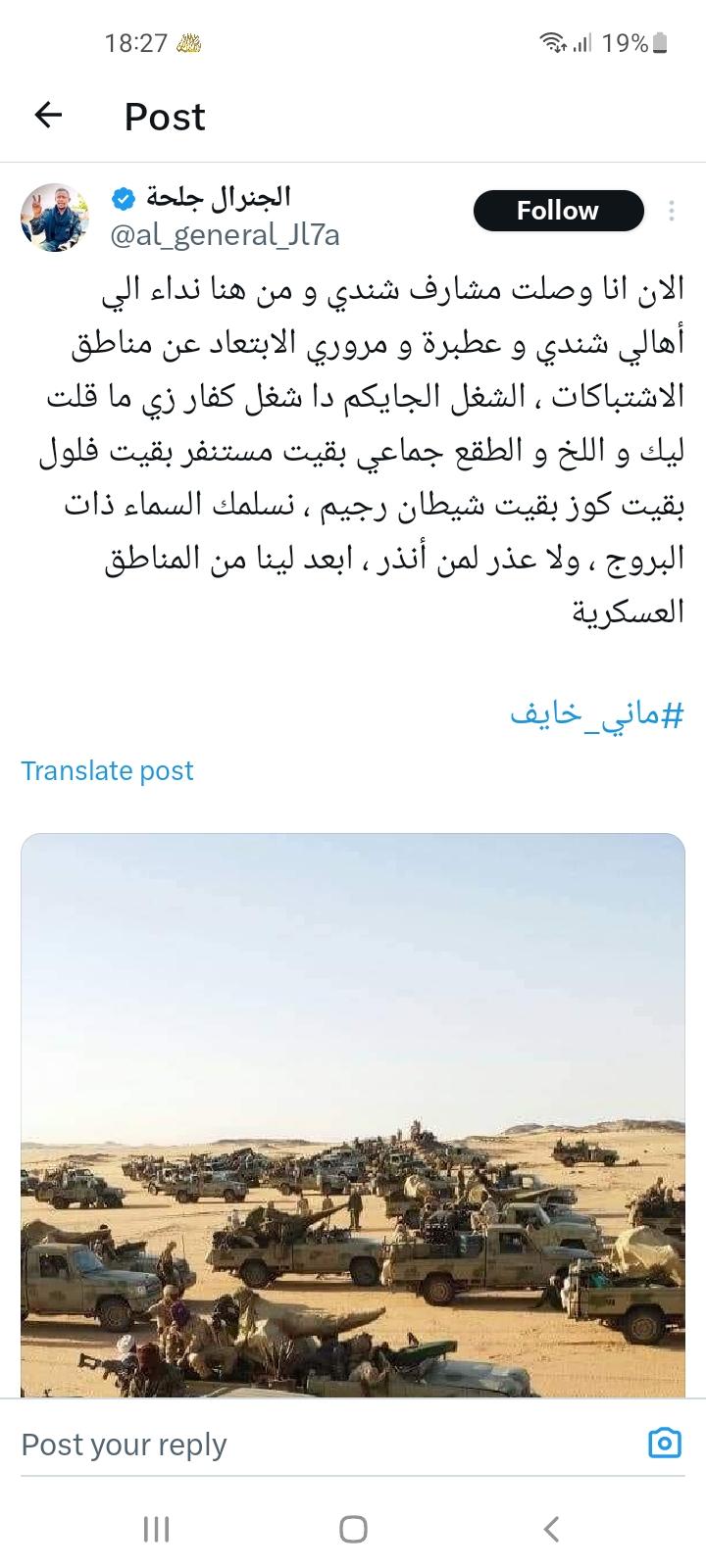Open the @al_general_Jl7a profile handle
The height and width of the screenshot is (1568, 706).
tap(226, 236)
